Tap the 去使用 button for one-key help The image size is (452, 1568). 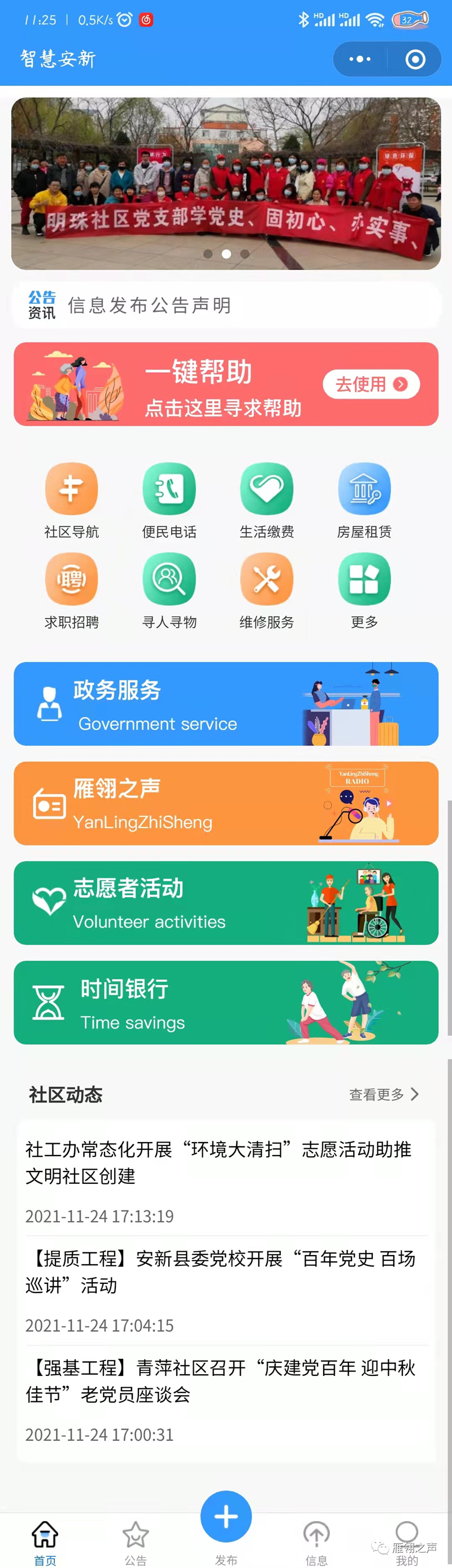click(x=371, y=384)
